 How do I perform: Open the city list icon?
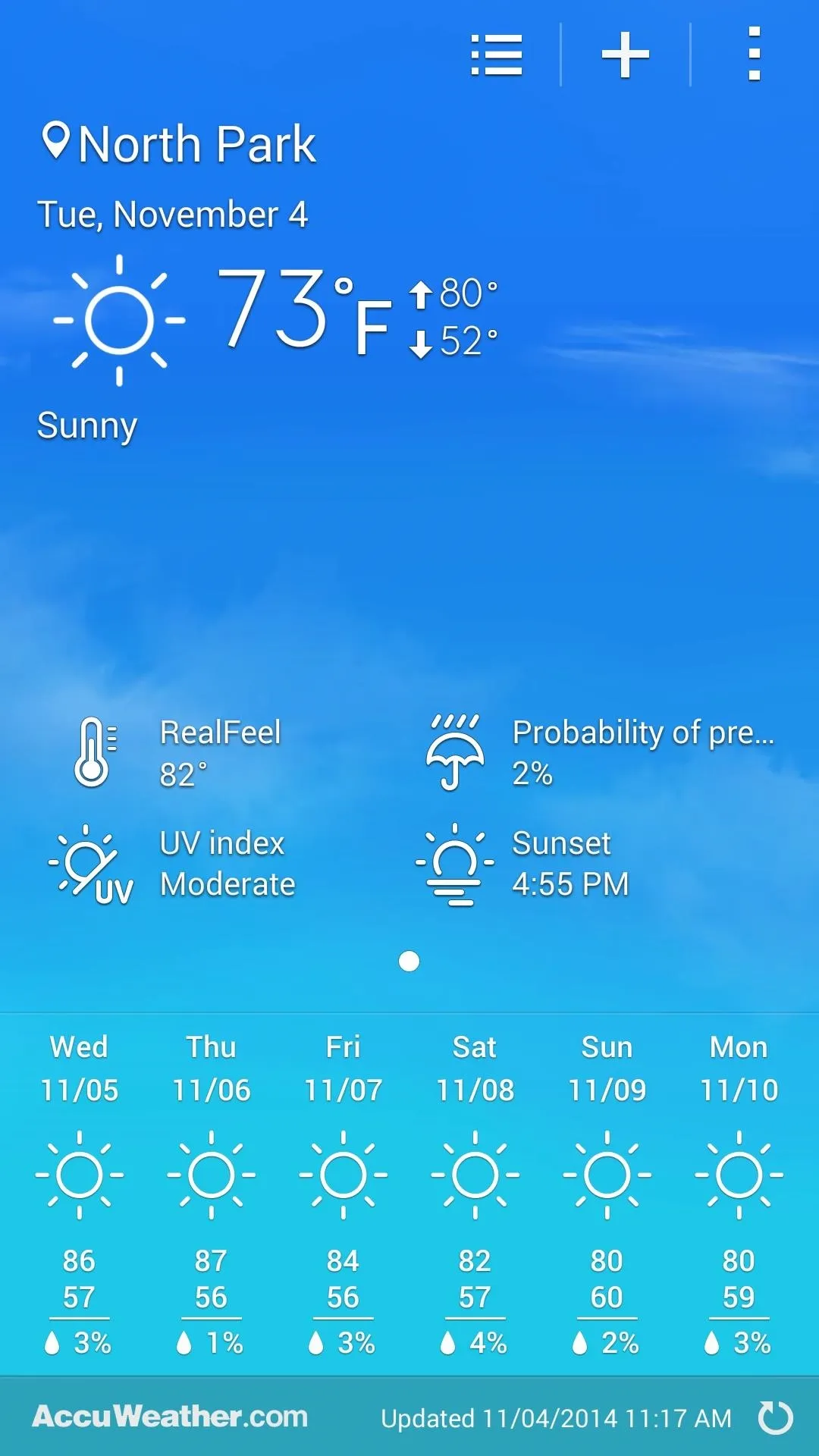[497, 55]
